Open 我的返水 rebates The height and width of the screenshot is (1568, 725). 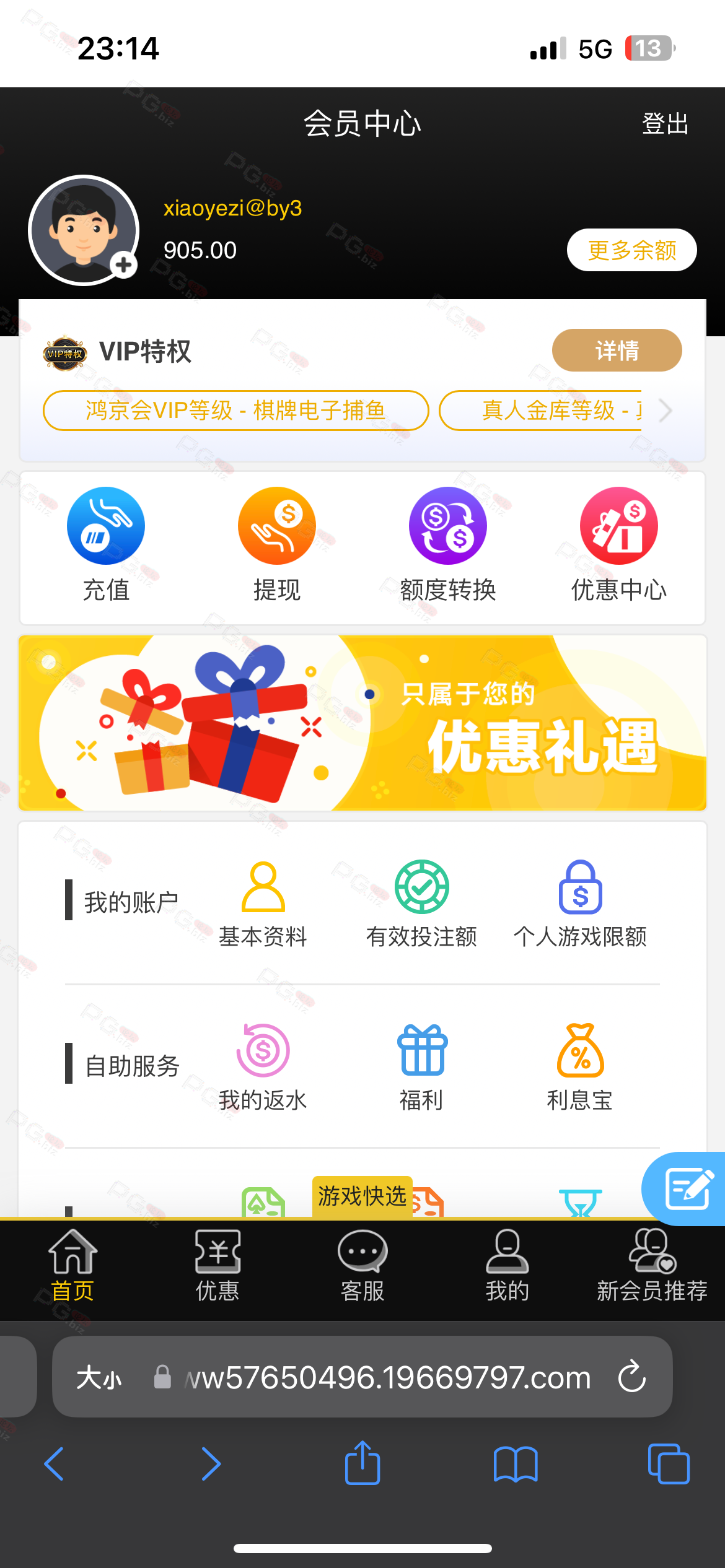(x=263, y=1068)
